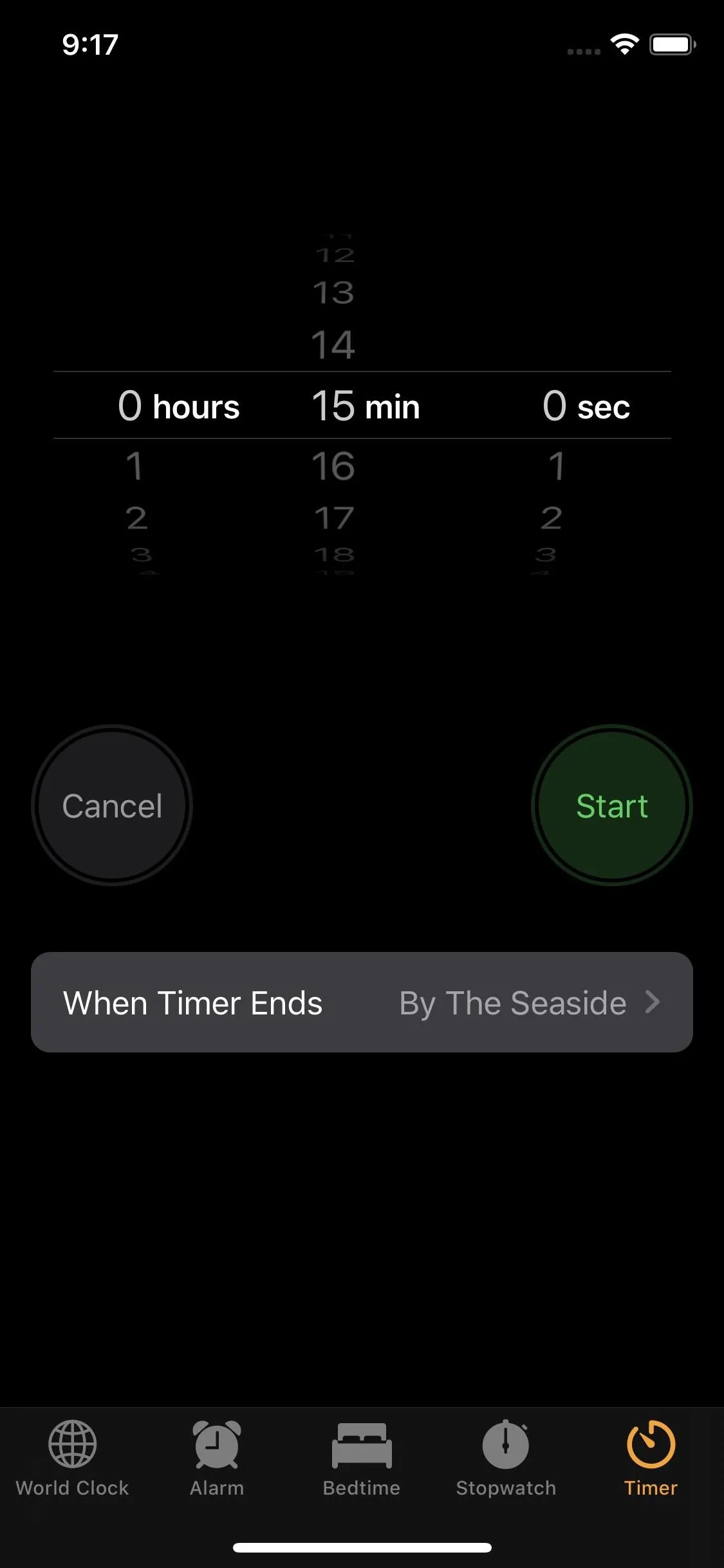Screen dimensions: 724x1568
Task: Choose 1 in the seconds picker
Action: click(557, 466)
